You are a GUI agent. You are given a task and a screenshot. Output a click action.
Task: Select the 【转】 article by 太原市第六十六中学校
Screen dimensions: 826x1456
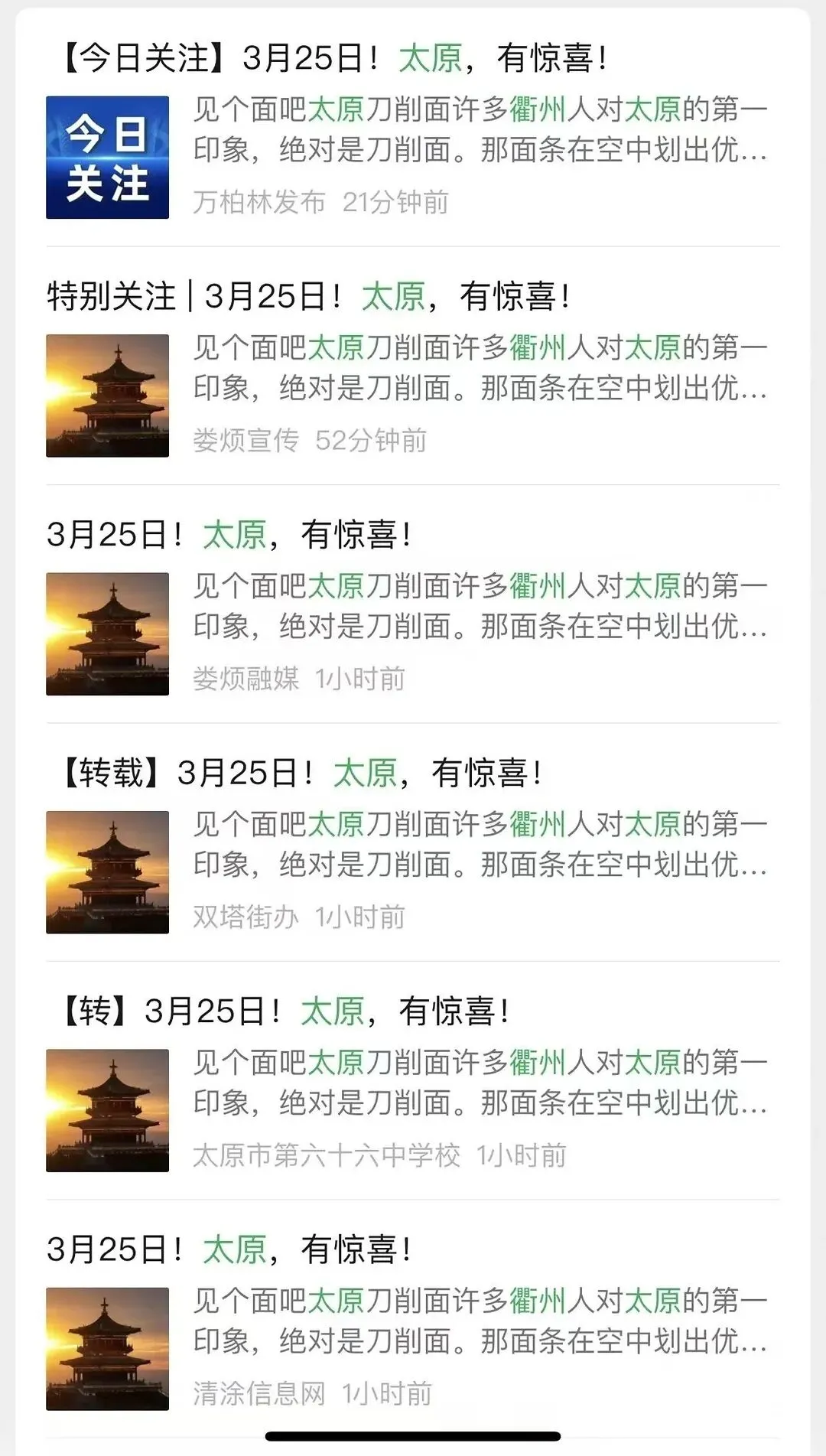tap(287, 1011)
